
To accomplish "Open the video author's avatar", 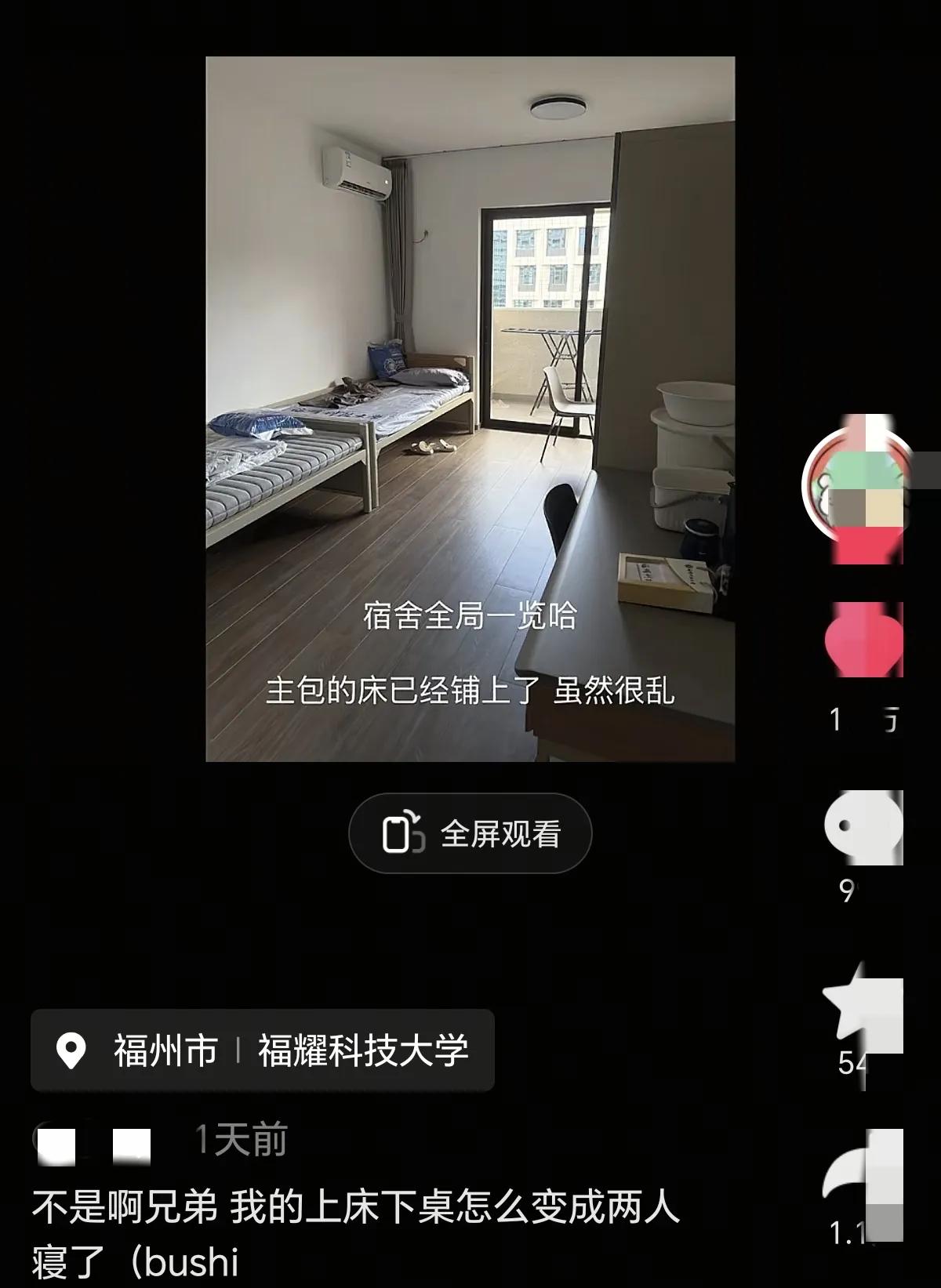I will pos(858,486).
